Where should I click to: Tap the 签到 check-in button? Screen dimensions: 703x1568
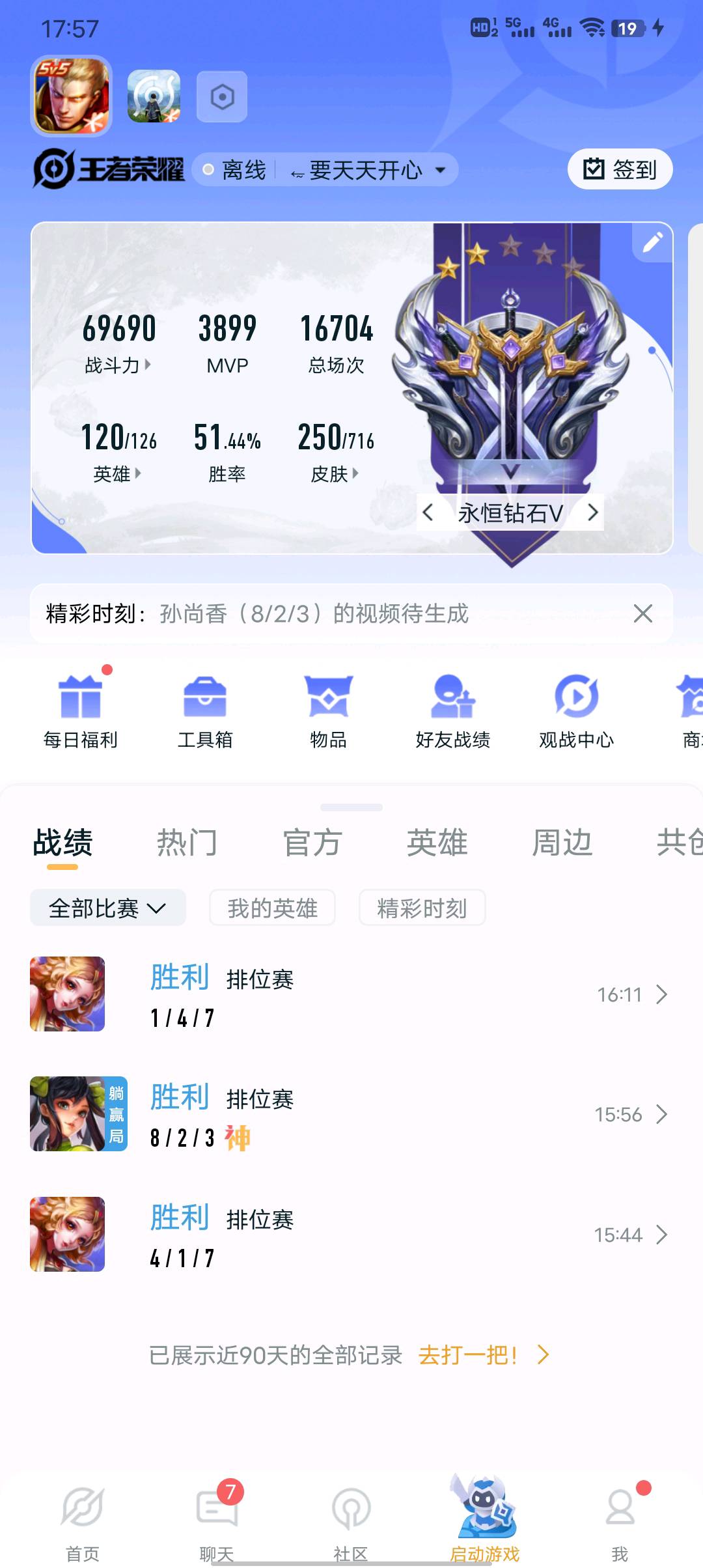[x=620, y=169]
